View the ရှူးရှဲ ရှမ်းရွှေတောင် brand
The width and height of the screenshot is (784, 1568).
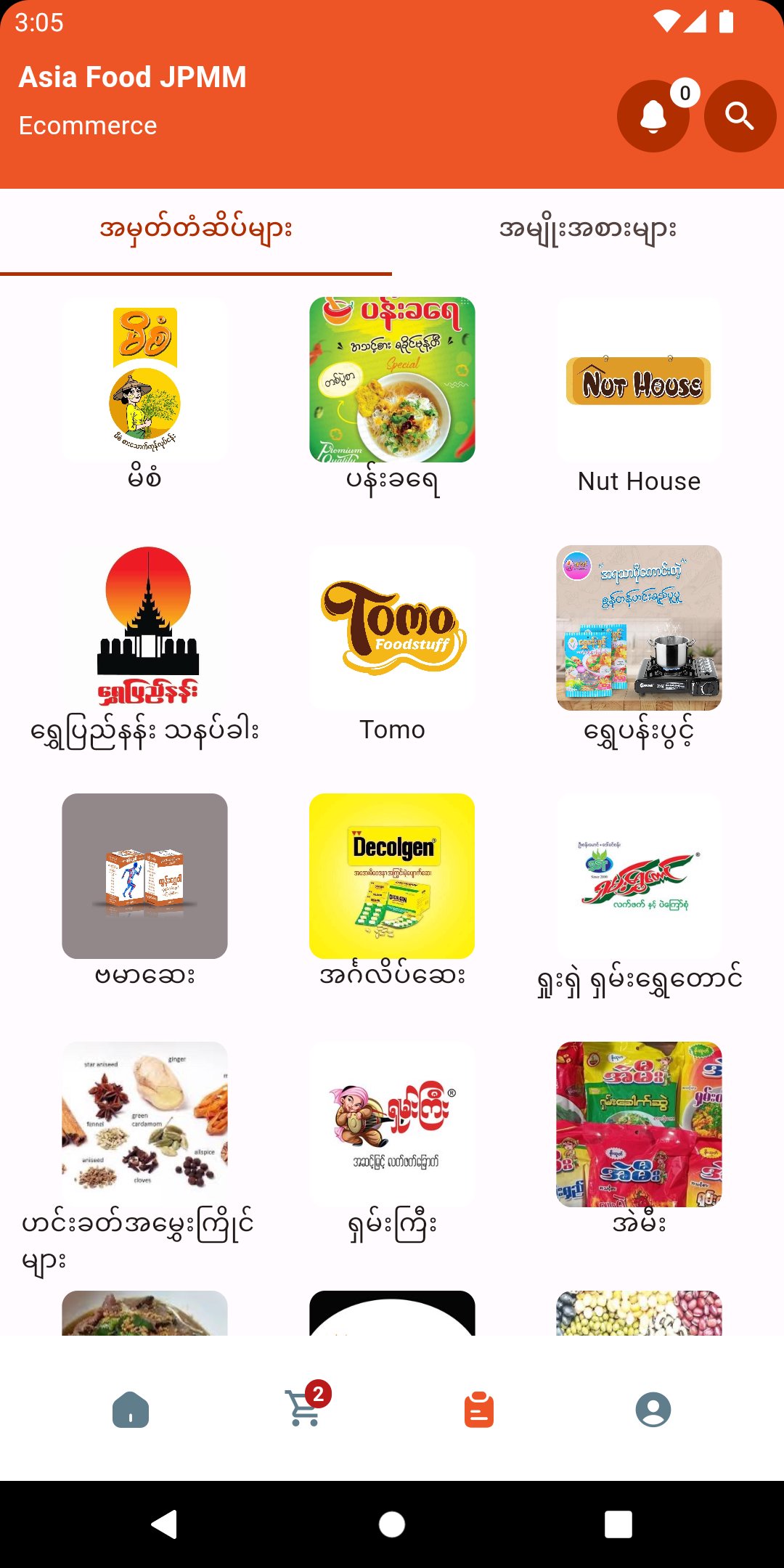coord(639,876)
